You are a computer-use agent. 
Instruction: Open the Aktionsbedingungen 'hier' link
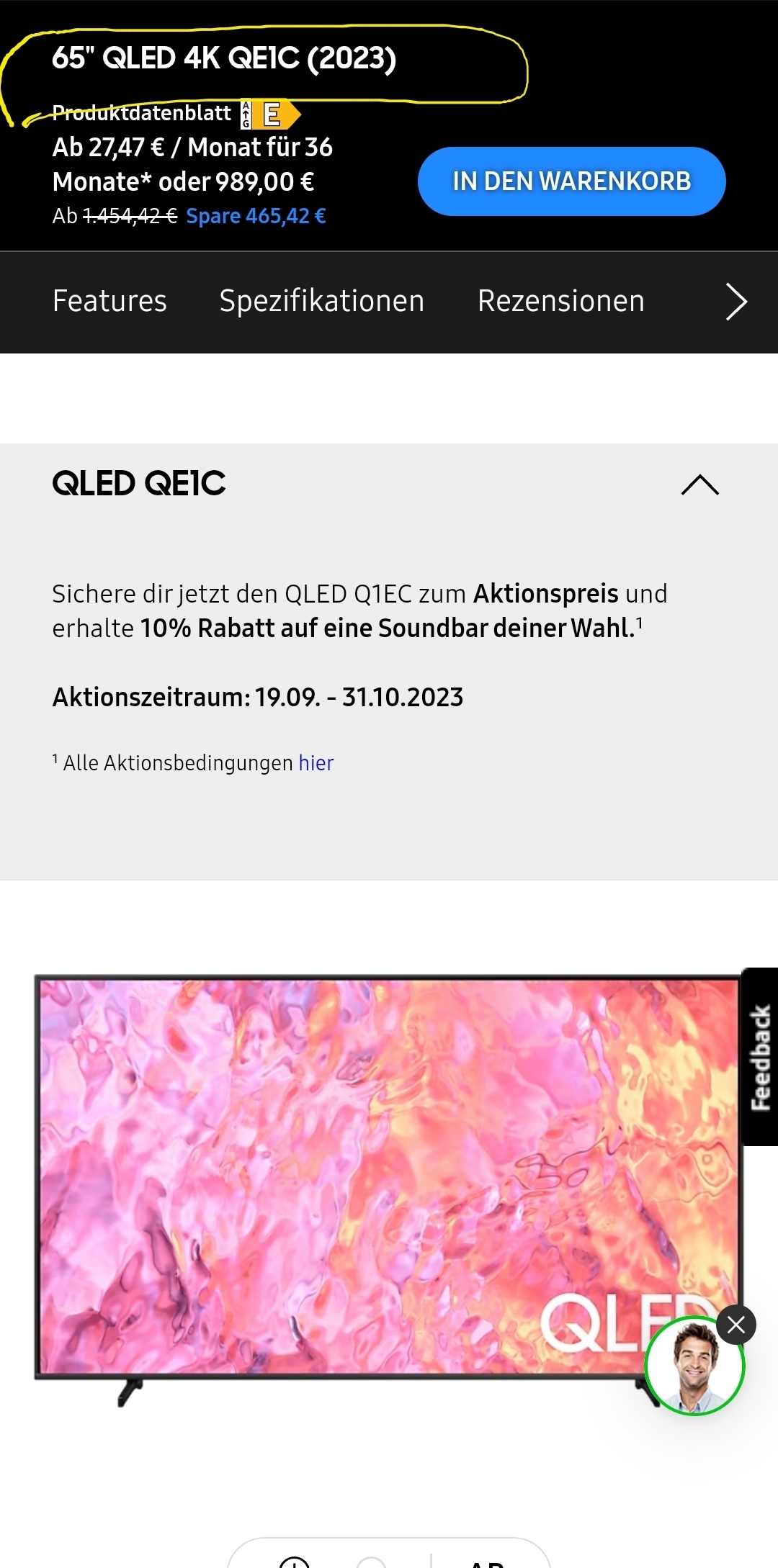tap(316, 763)
